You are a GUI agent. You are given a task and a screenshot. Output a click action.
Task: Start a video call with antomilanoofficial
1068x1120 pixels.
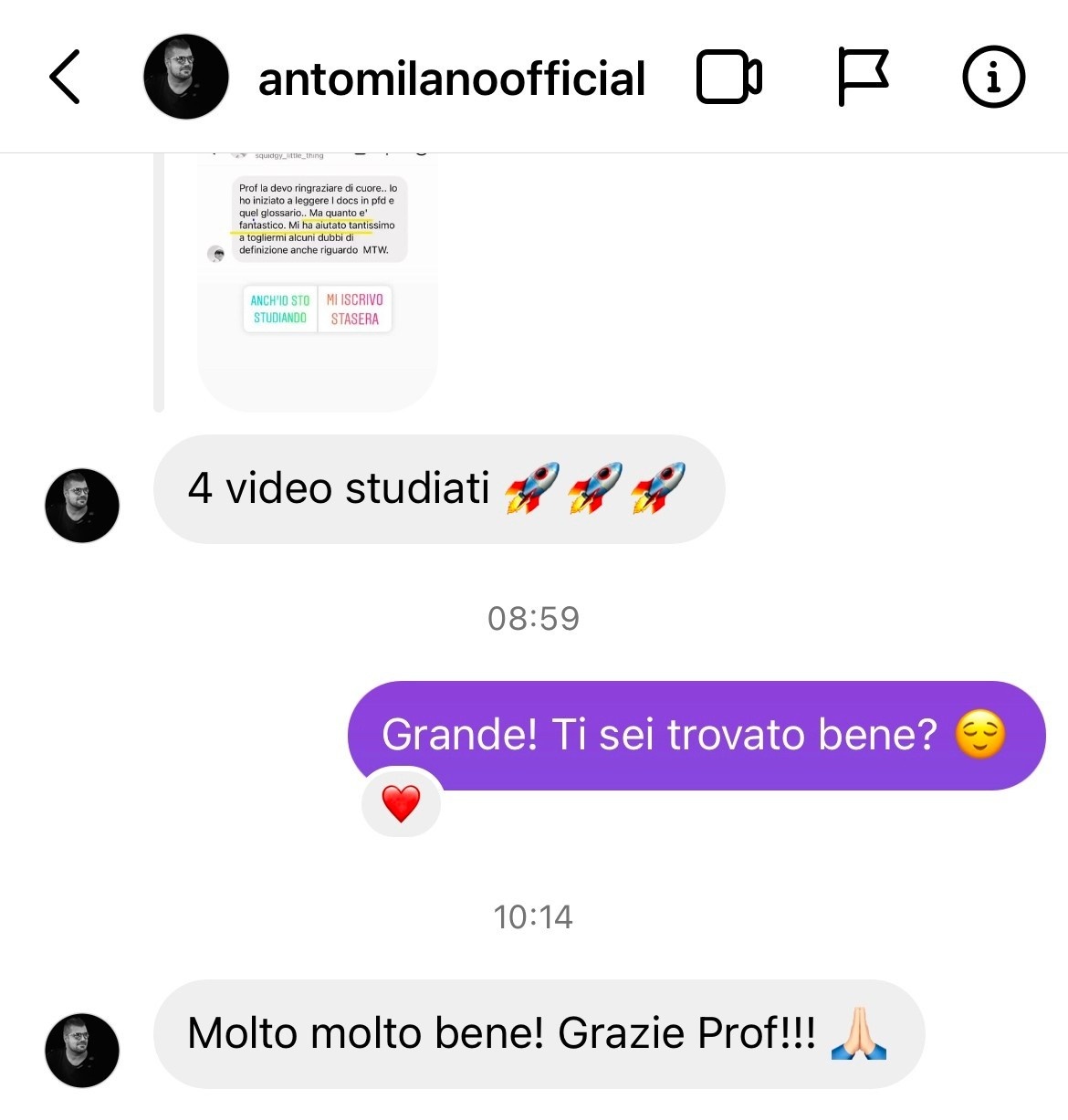(x=728, y=78)
